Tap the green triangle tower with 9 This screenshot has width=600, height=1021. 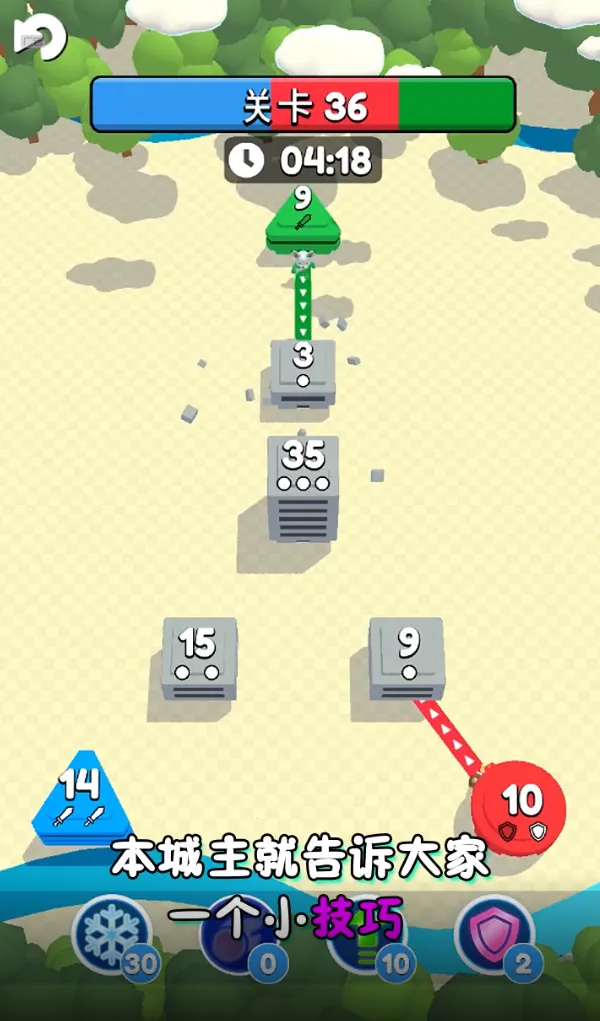303,220
